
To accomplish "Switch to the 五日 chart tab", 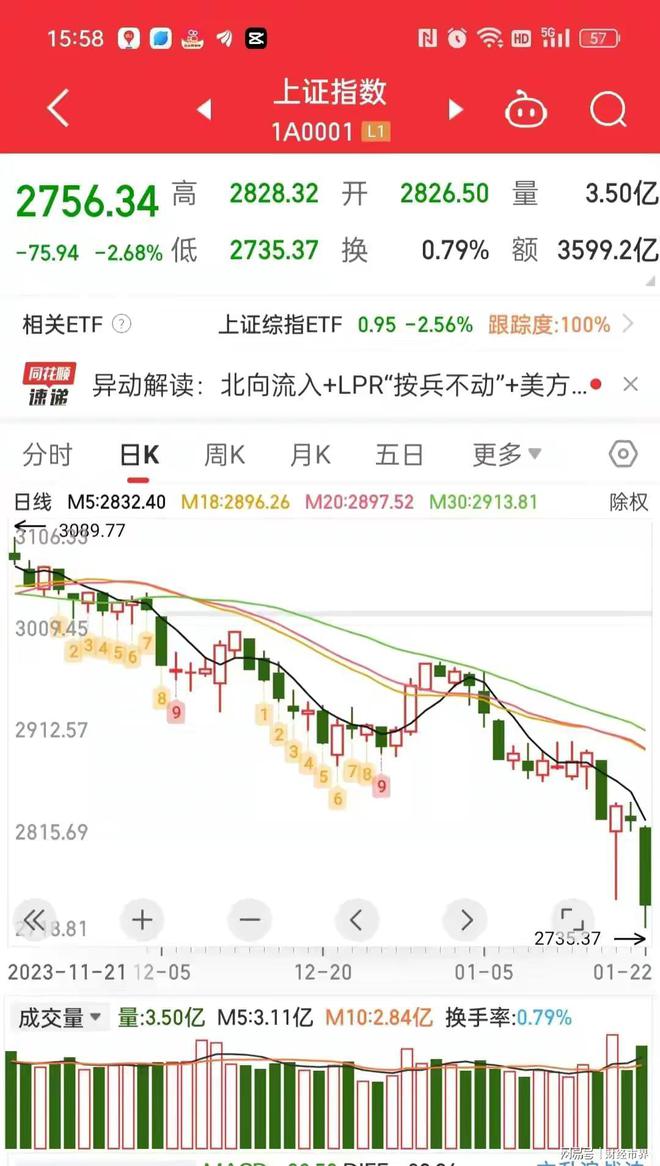I will tap(399, 454).
